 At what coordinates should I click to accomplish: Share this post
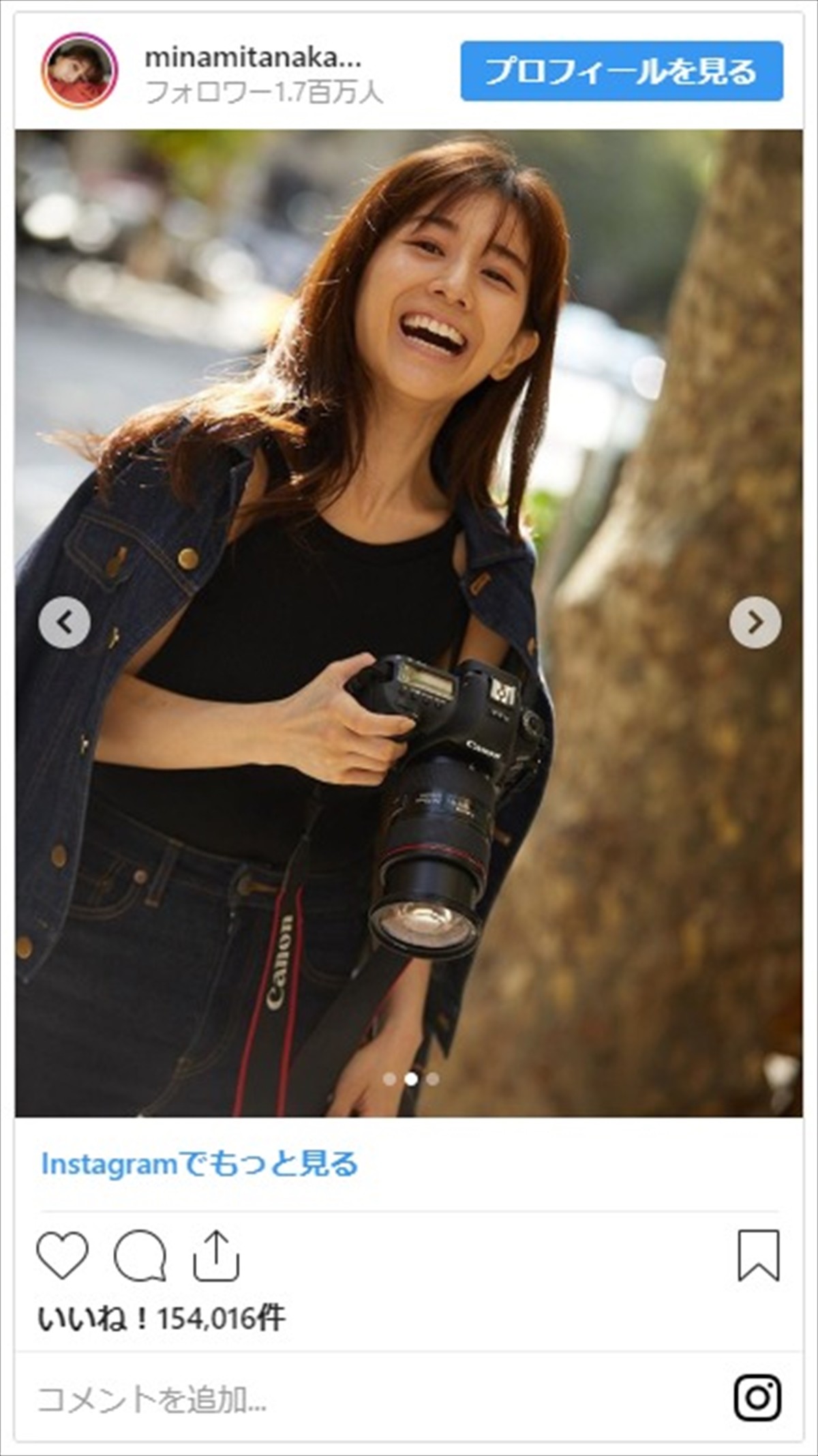coord(216,1256)
